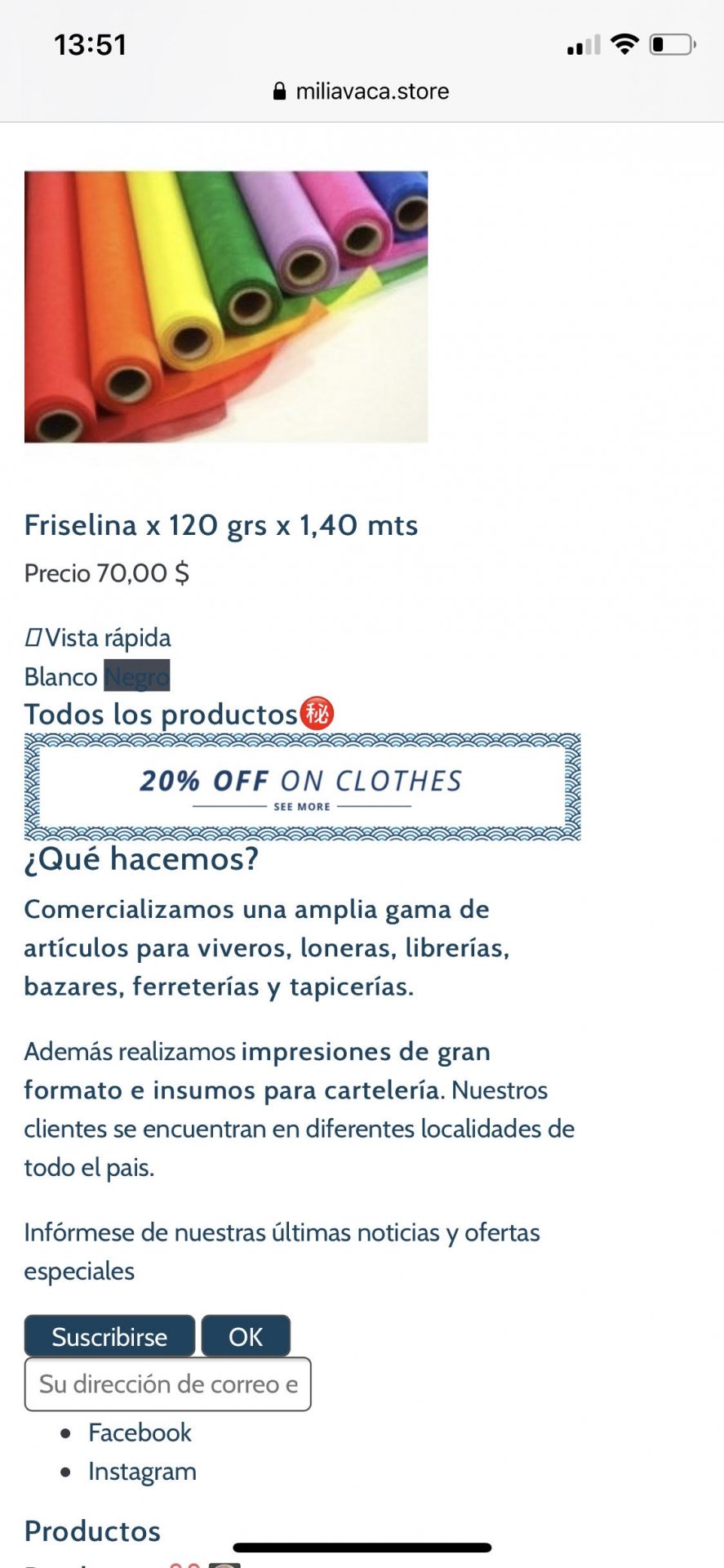Select the Blanco color option

point(60,677)
